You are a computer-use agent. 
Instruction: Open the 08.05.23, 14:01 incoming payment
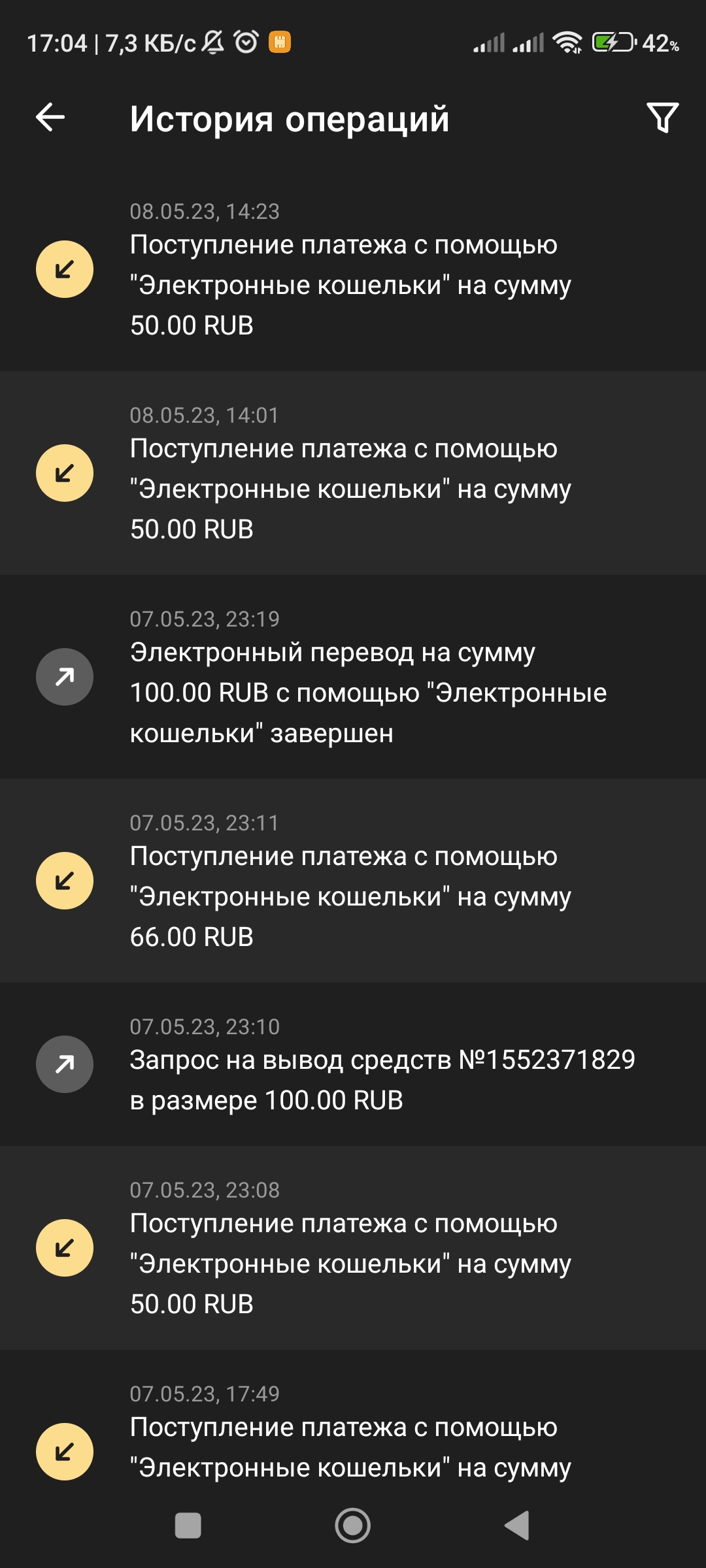click(353, 473)
